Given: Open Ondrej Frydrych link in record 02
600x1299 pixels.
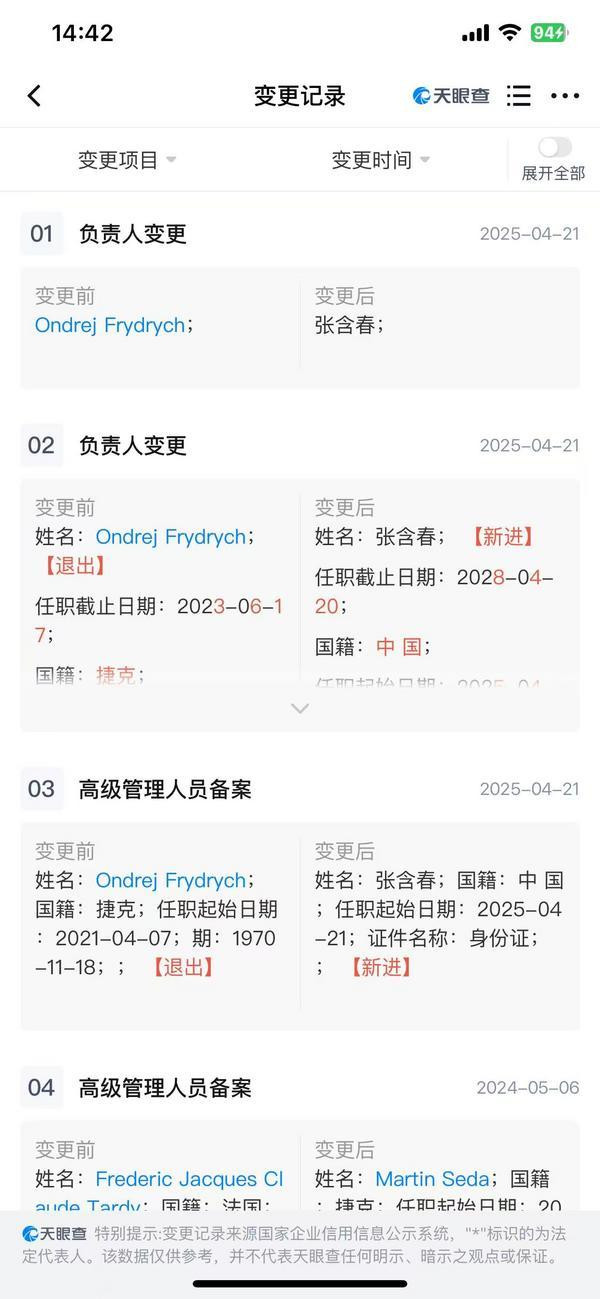Looking at the screenshot, I should point(170,537).
